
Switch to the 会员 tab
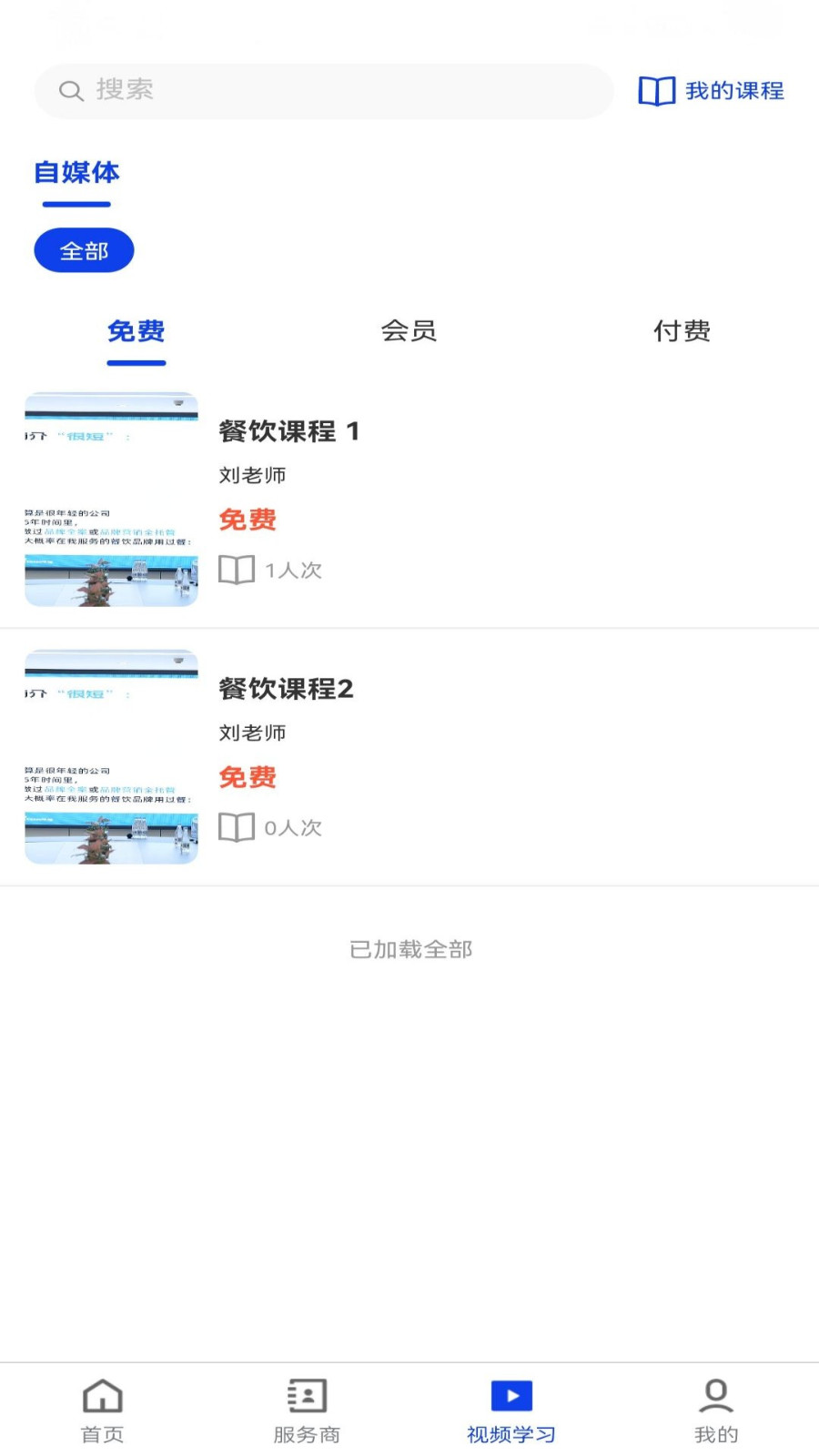point(409,331)
